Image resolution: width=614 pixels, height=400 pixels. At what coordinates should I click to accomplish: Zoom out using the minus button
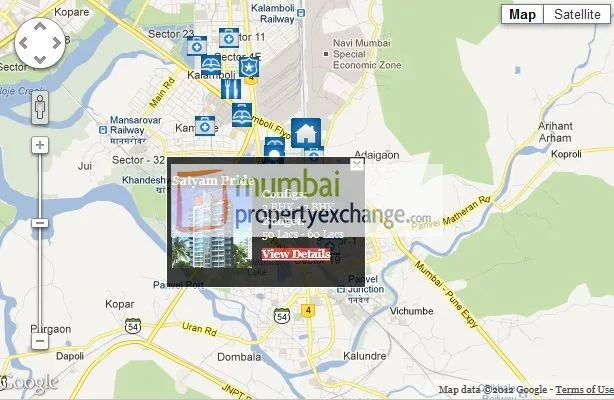tap(40, 341)
